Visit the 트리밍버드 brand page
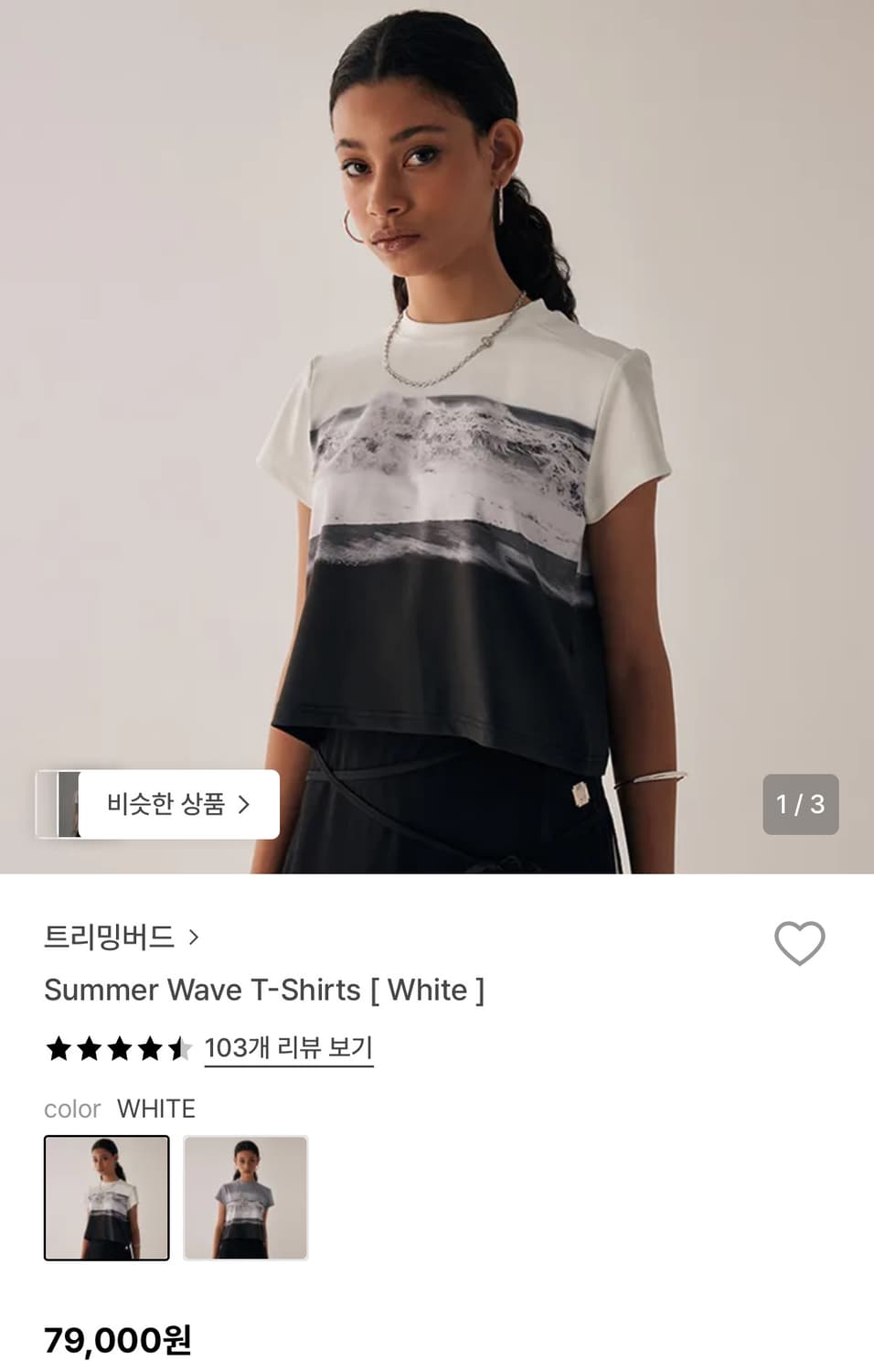 (x=108, y=938)
